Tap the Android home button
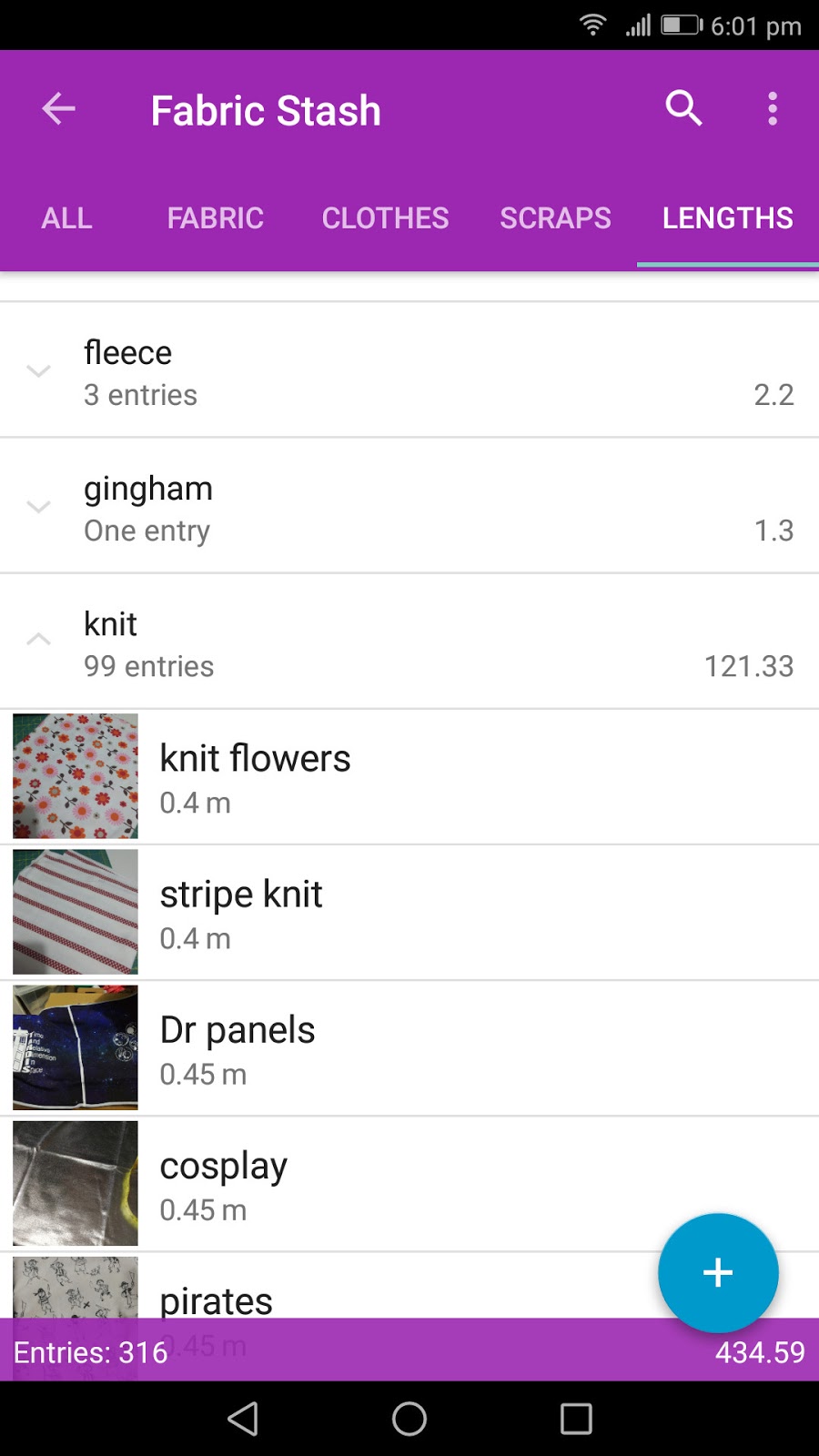 (409, 1419)
